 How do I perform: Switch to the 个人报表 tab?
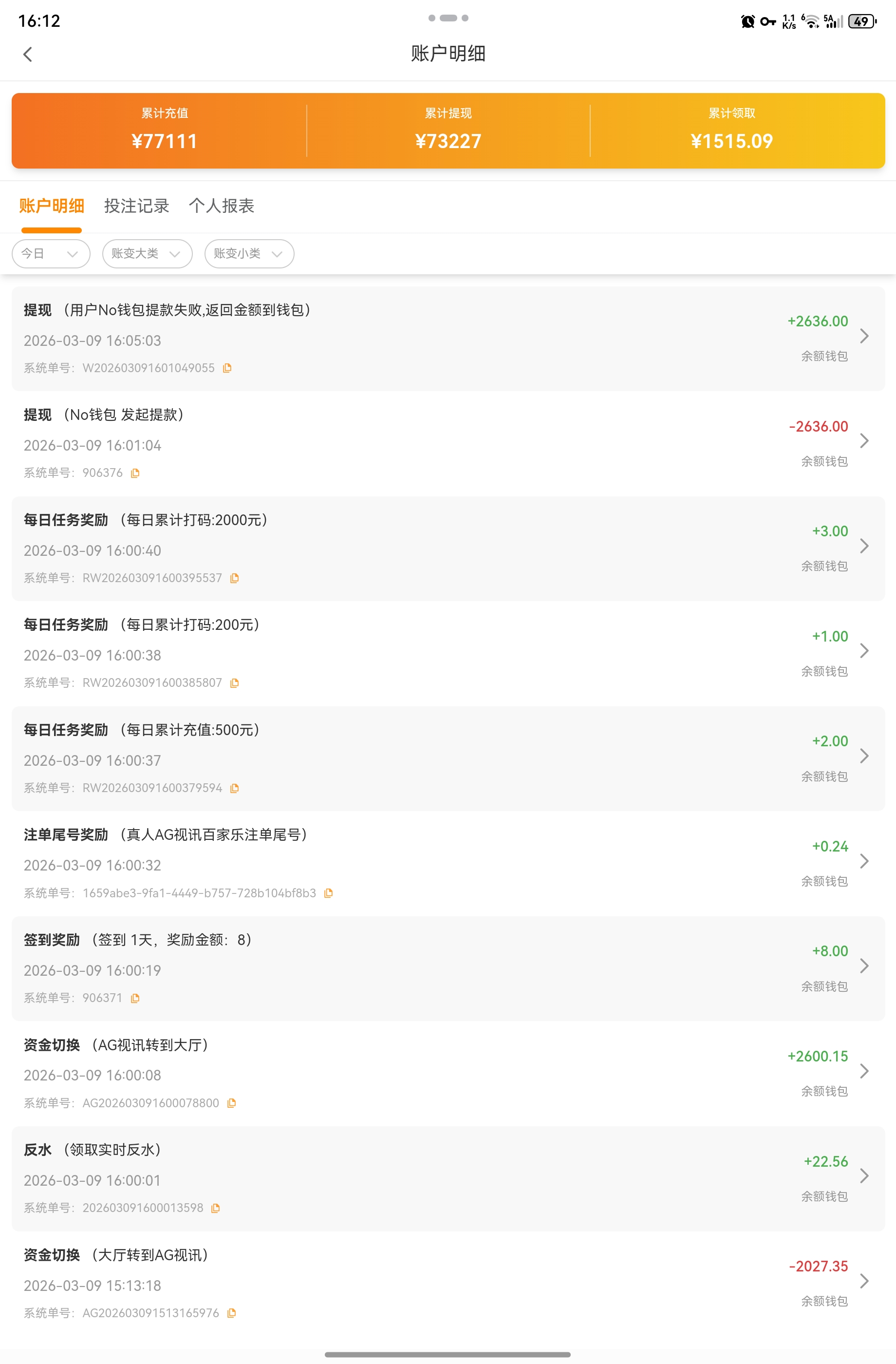221,206
